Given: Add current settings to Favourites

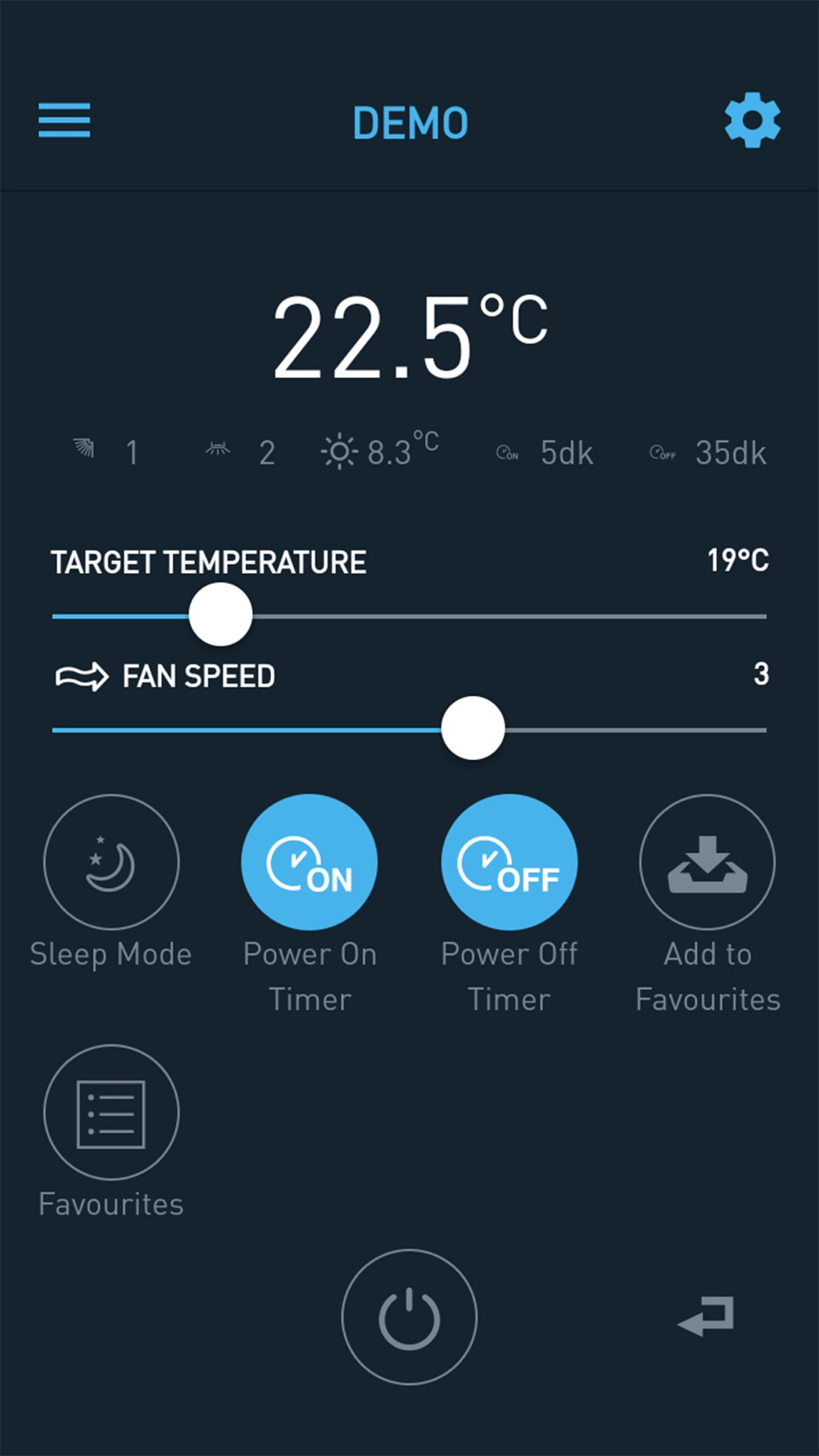Looking at the screenshot, I should click(x=708, y=862).
